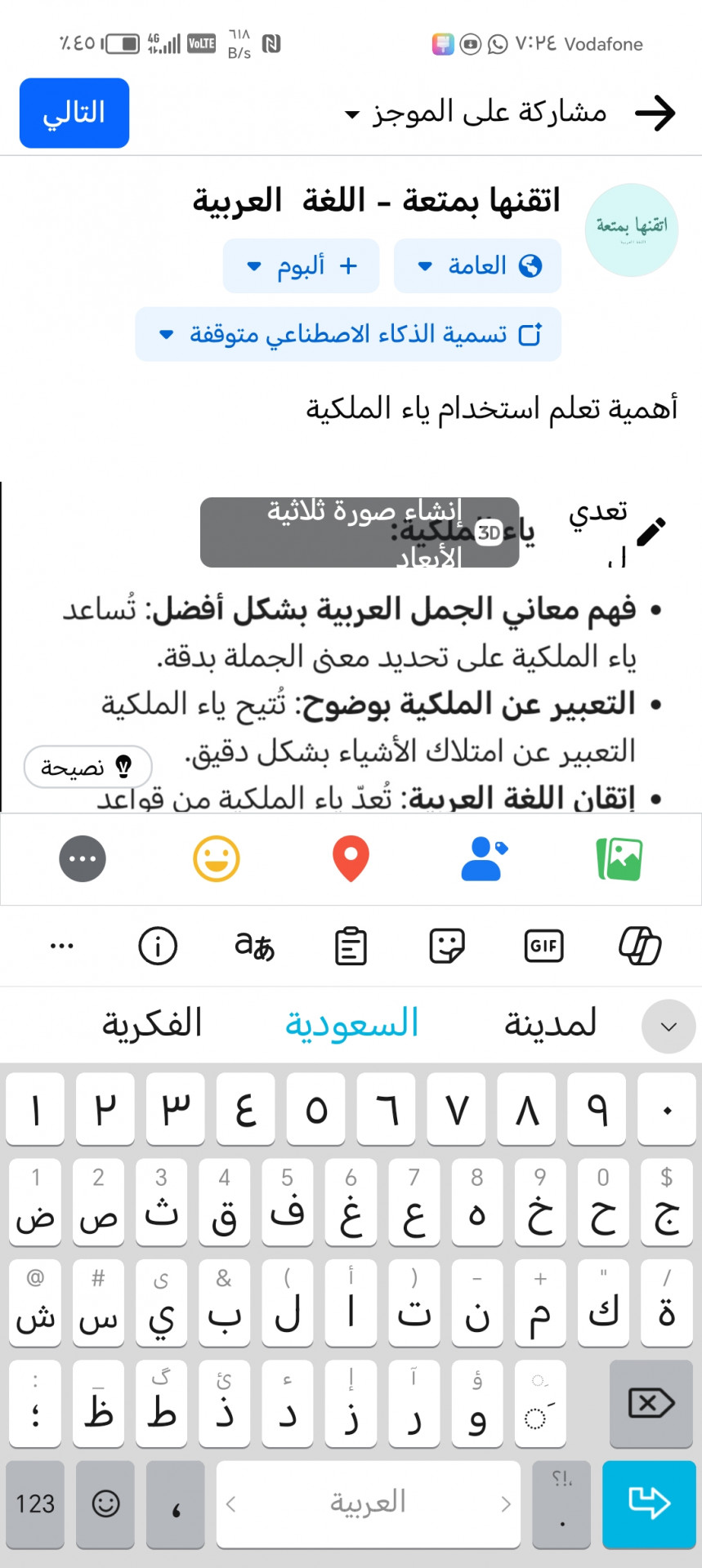Open more post options (gray dots)

point(83,859)
